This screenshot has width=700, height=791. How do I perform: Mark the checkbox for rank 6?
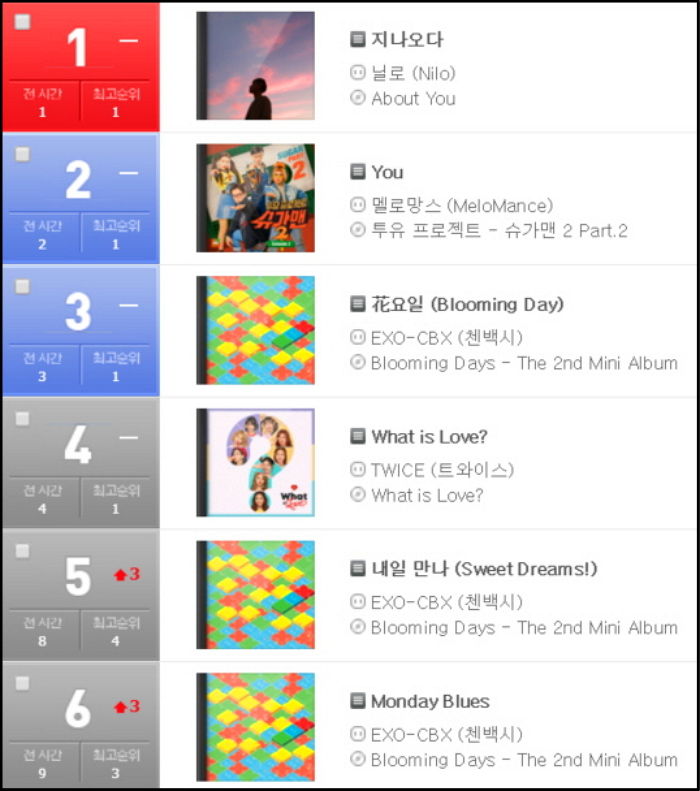[x=22, y=684]
